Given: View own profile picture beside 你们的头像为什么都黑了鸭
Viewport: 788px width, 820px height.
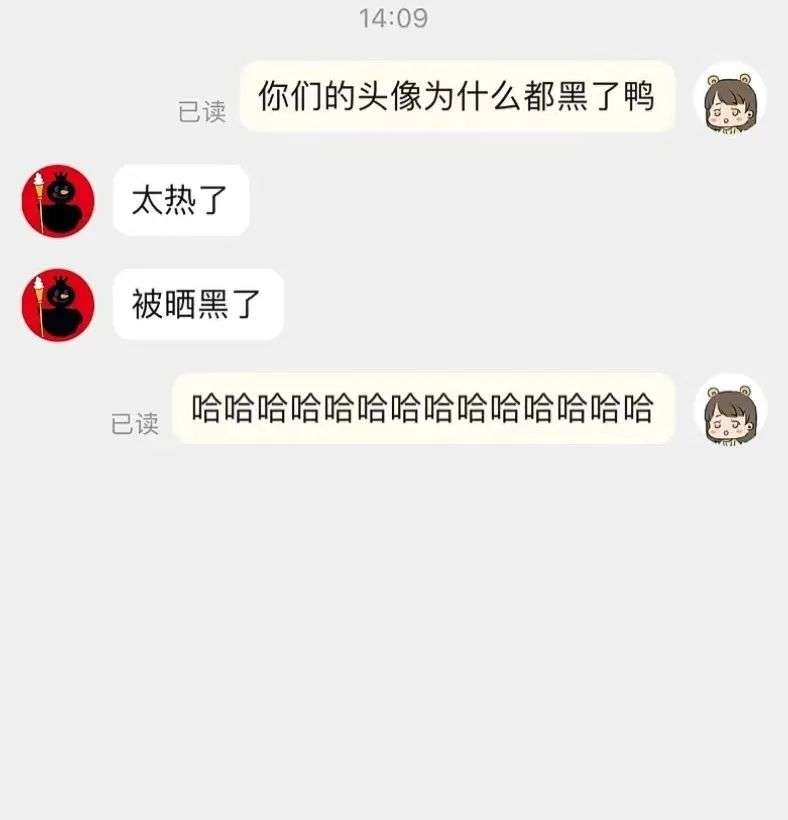Looking at the screenshot, I should click(729, 99).
